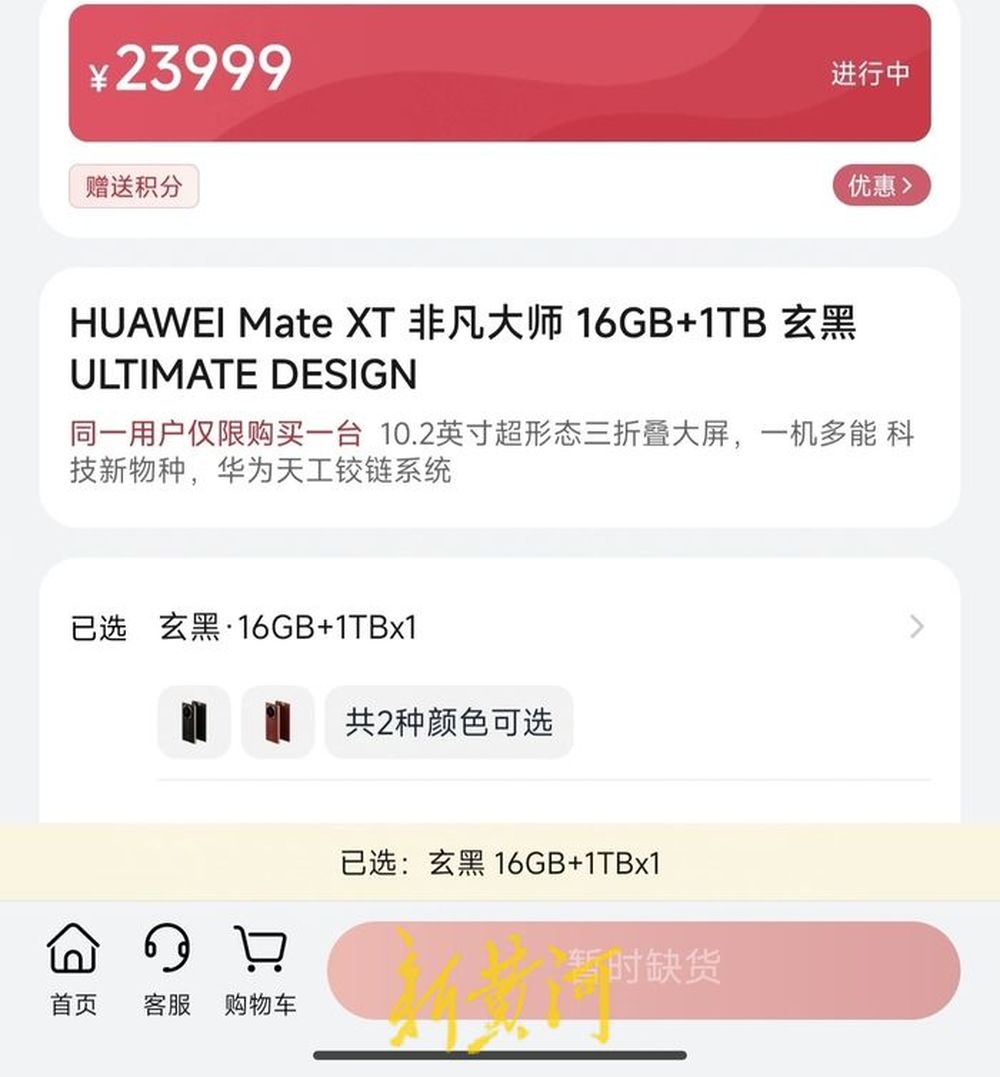The image size is (1000, 1077).
Task: Open the 购物车 shopping cart
Action: [260, 970]
